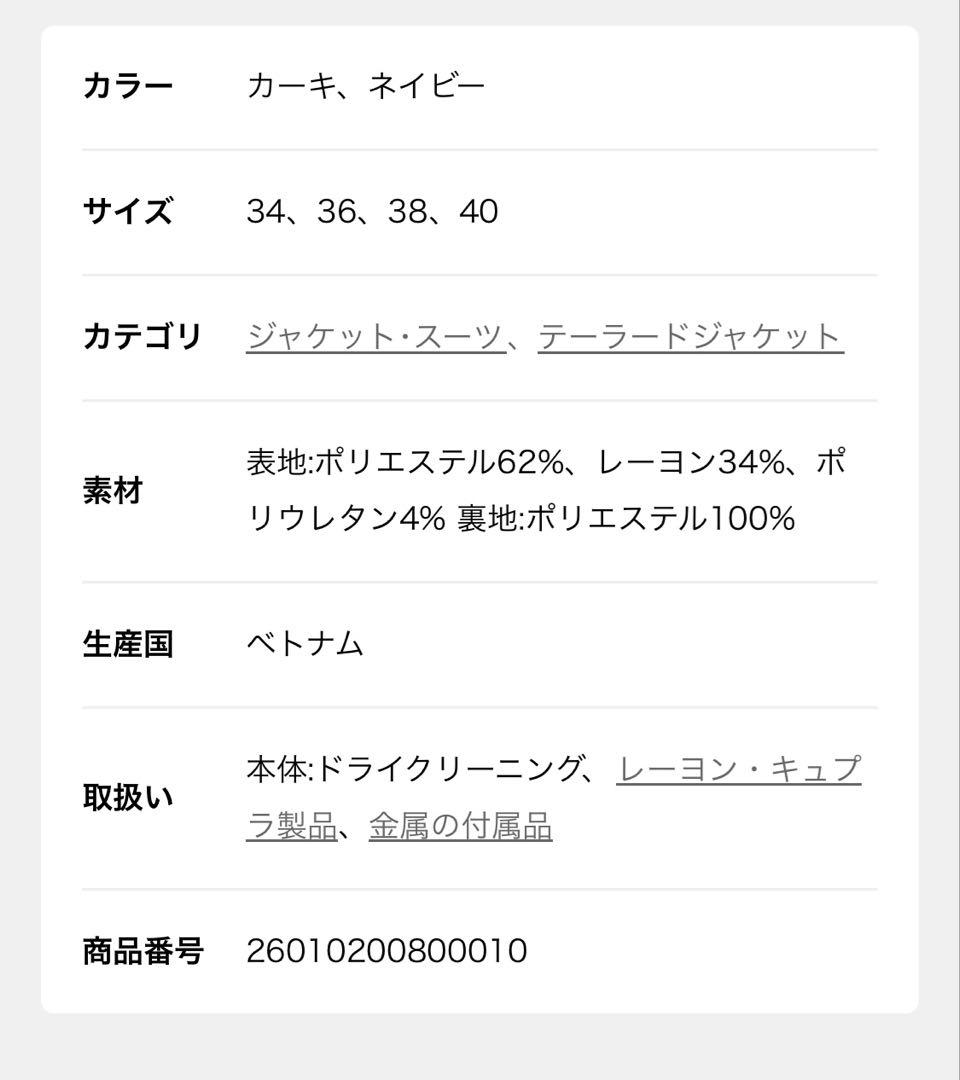Click the 金属の付属品 care link
960x1080 pixels.
click(x=462, y=827)
